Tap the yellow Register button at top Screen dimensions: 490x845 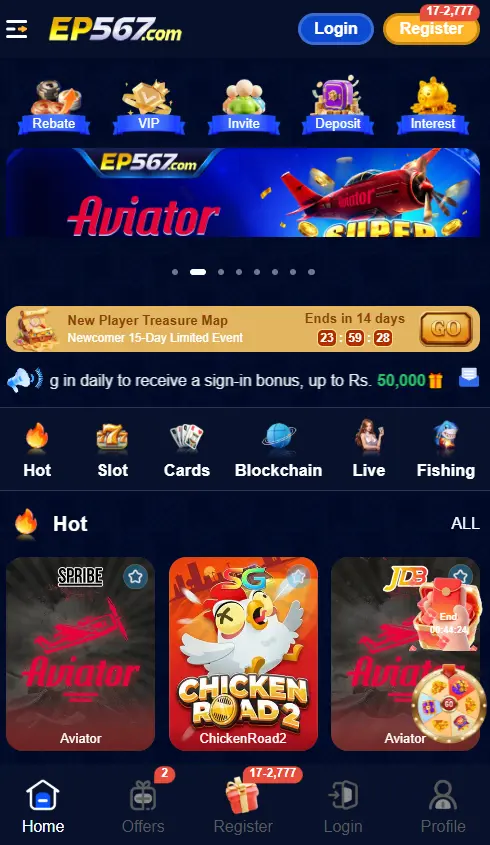click(x=431, y=29)
